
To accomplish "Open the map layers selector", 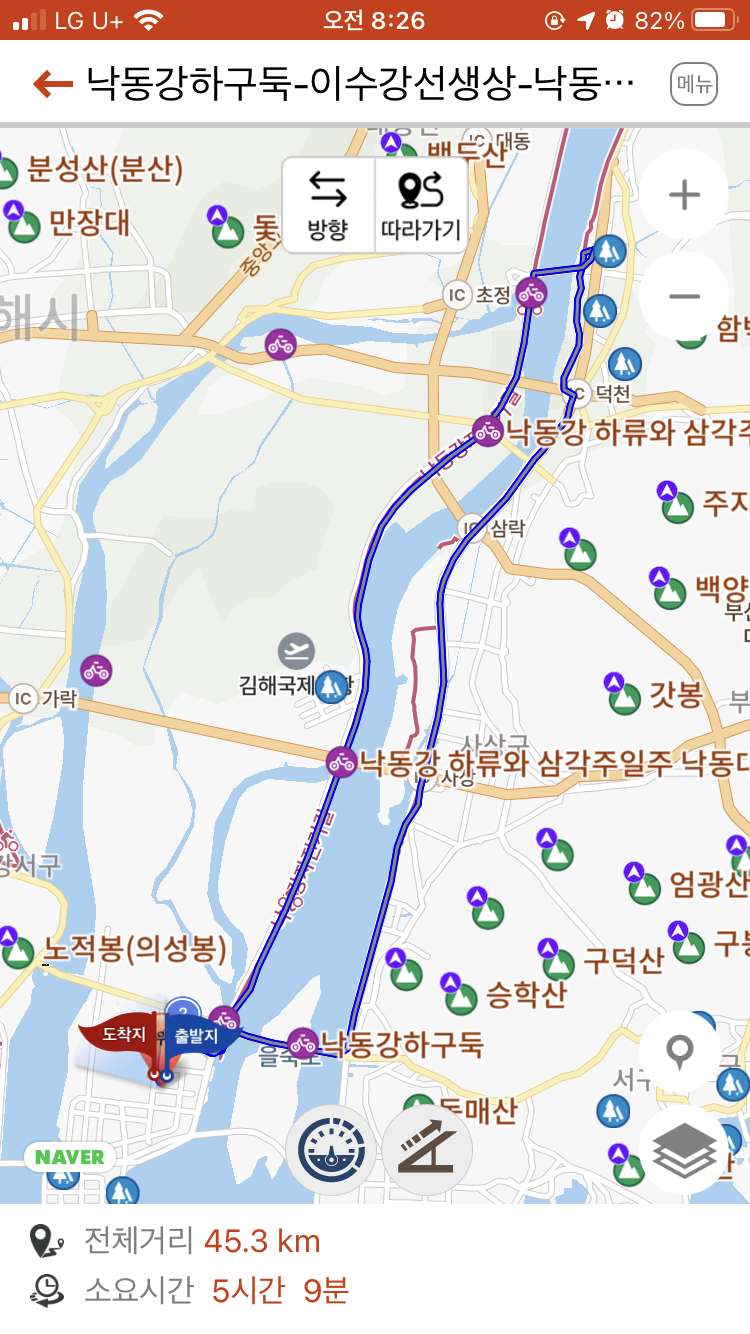I will pyautogui.click(x=684, y=1149).
